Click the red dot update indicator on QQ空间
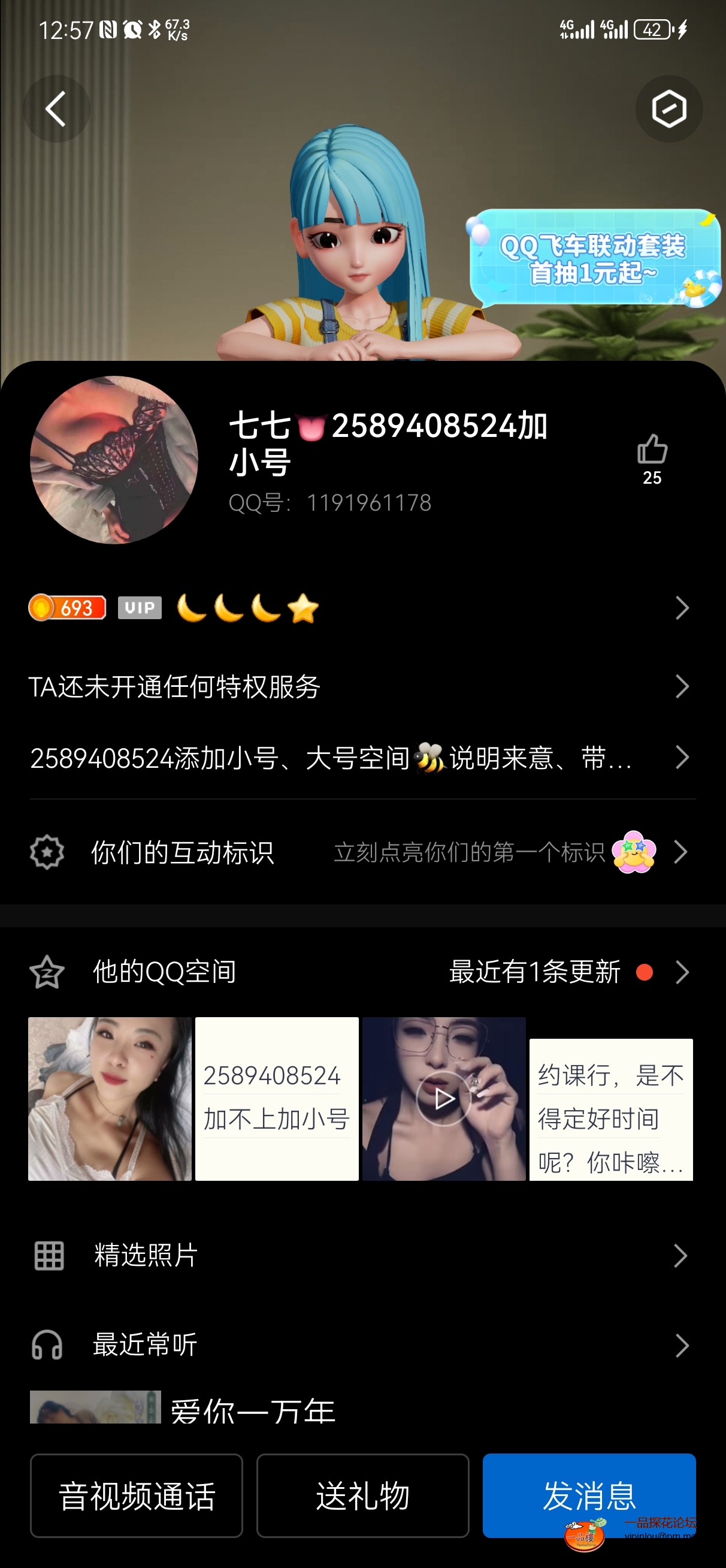The image size is (726, 1568). [645, 972]
